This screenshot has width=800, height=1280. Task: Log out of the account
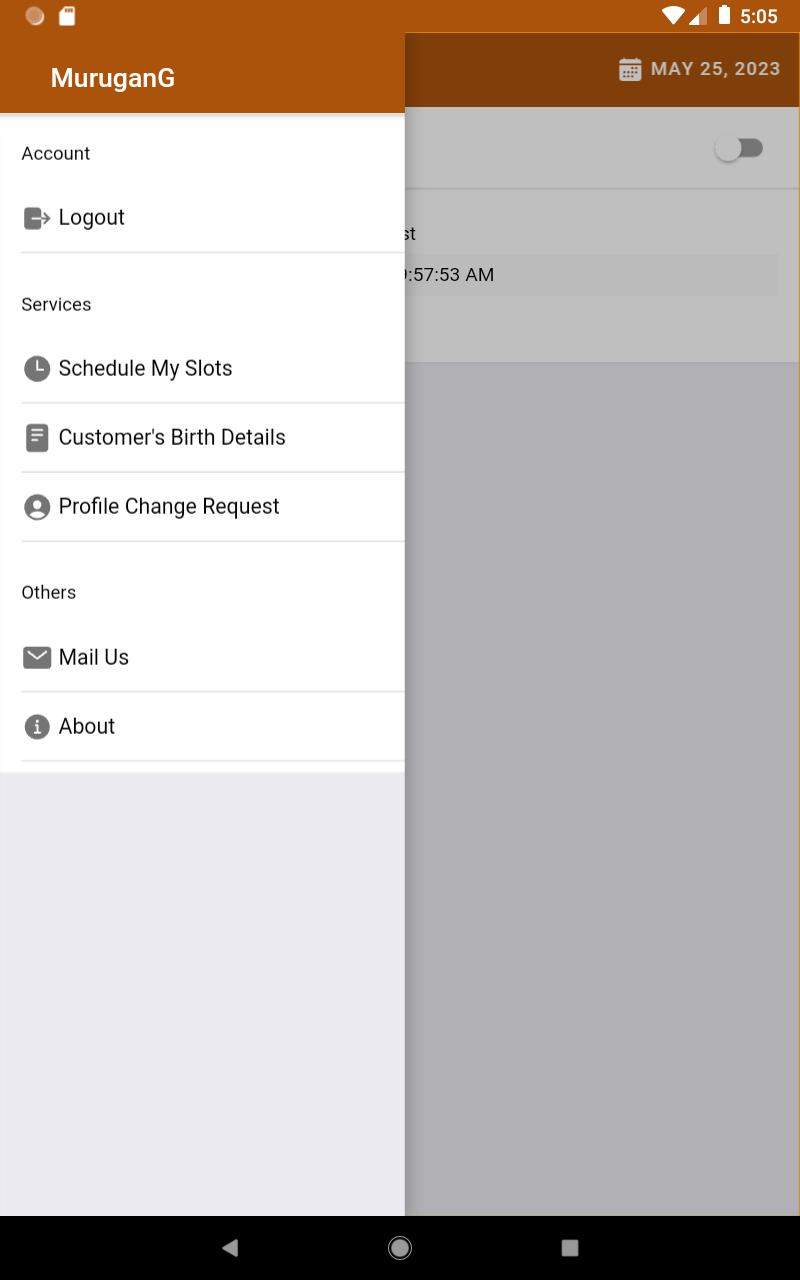(x=203, y=218)
